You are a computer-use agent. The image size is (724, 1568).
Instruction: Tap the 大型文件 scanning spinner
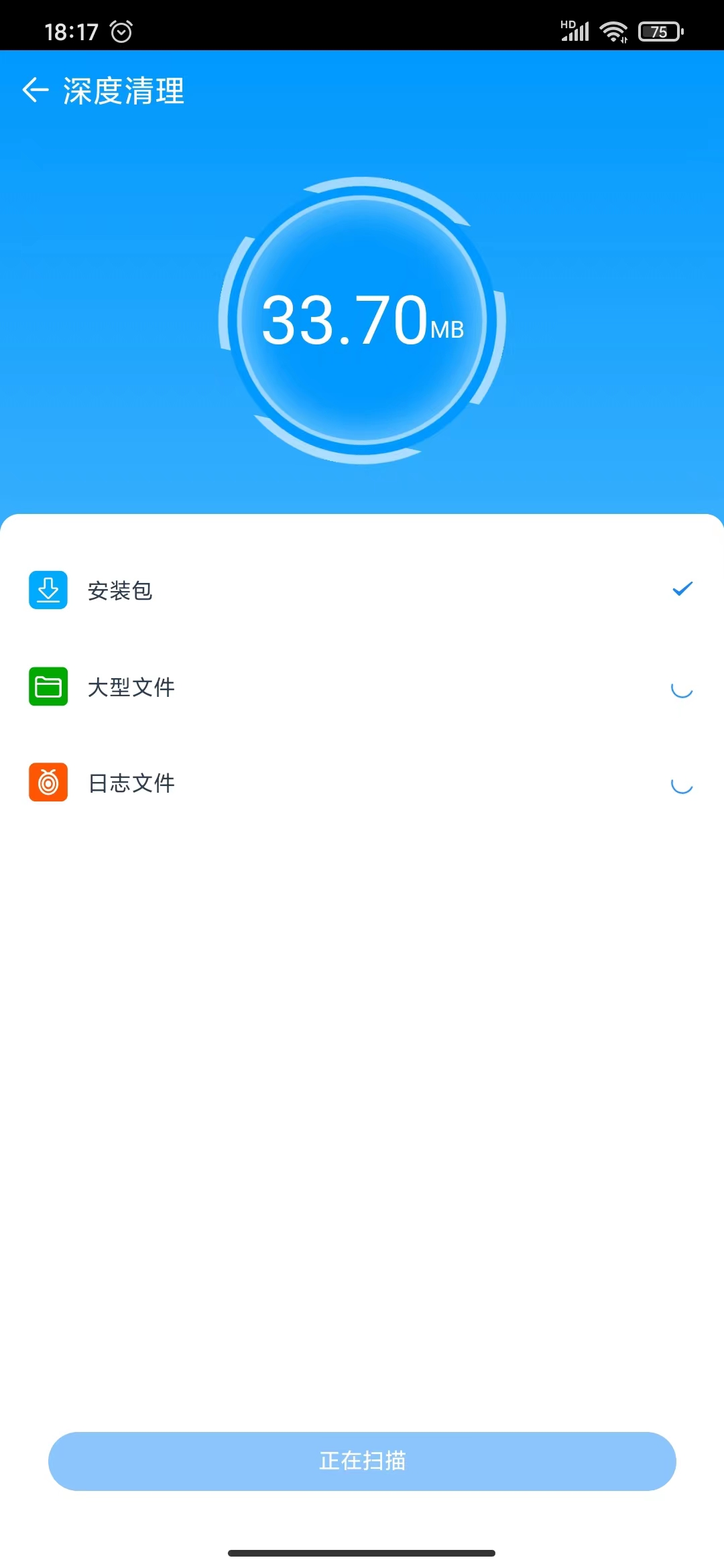(x=681, y=690)
